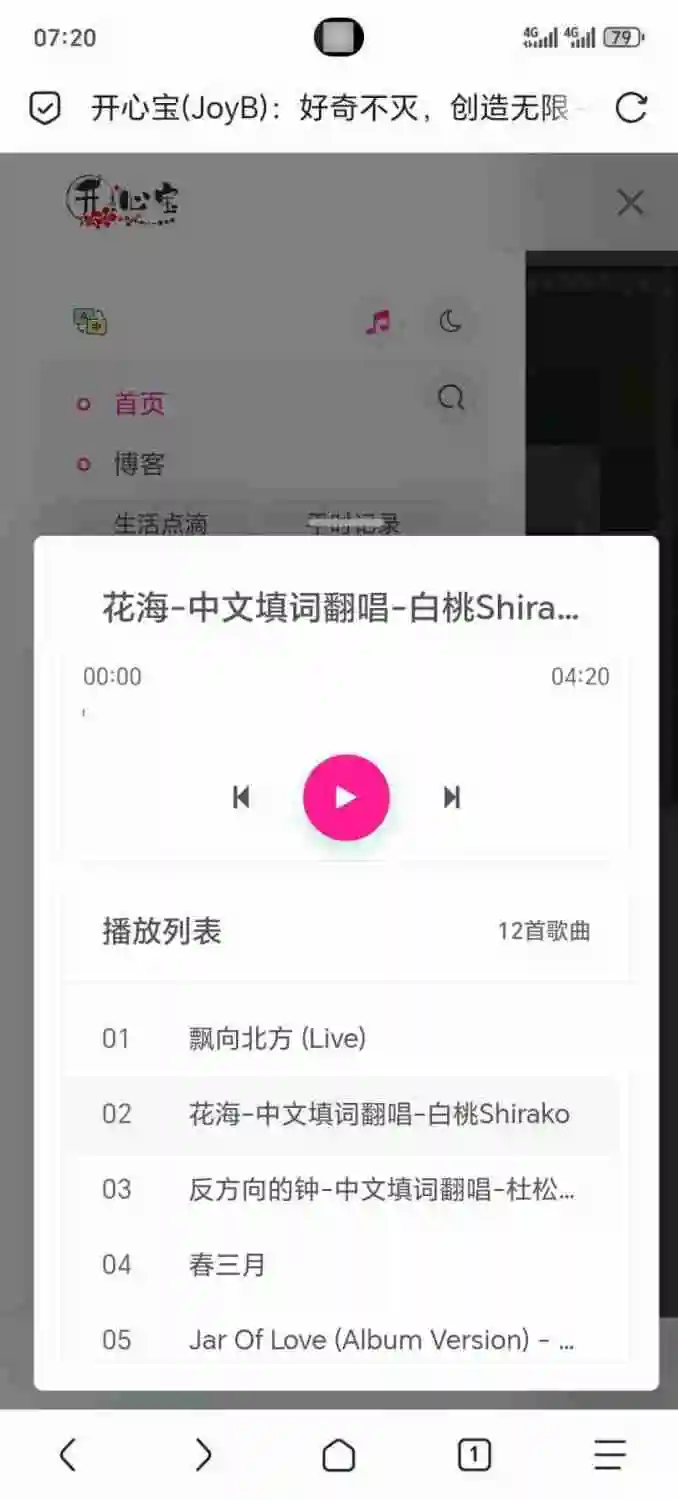Screen dimensions: 678x1500
Task: Open the music note icon
Action: [x=377, y=322]
